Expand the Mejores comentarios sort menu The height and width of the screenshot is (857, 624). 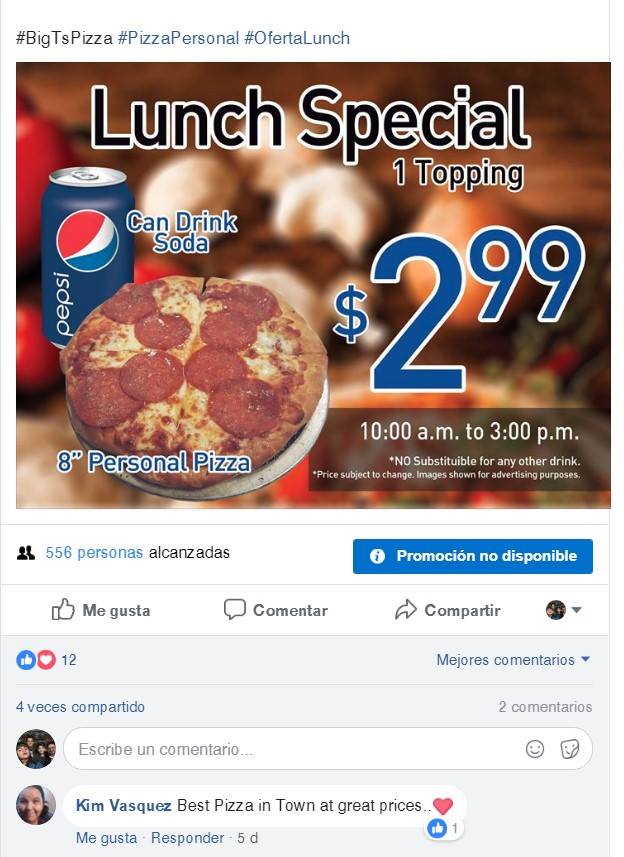(x=513, y=660)
